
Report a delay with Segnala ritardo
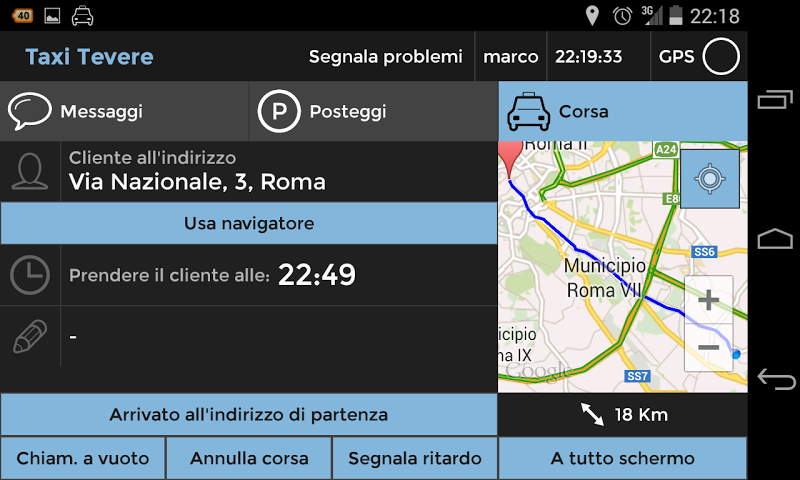click(x=414, y=459)
